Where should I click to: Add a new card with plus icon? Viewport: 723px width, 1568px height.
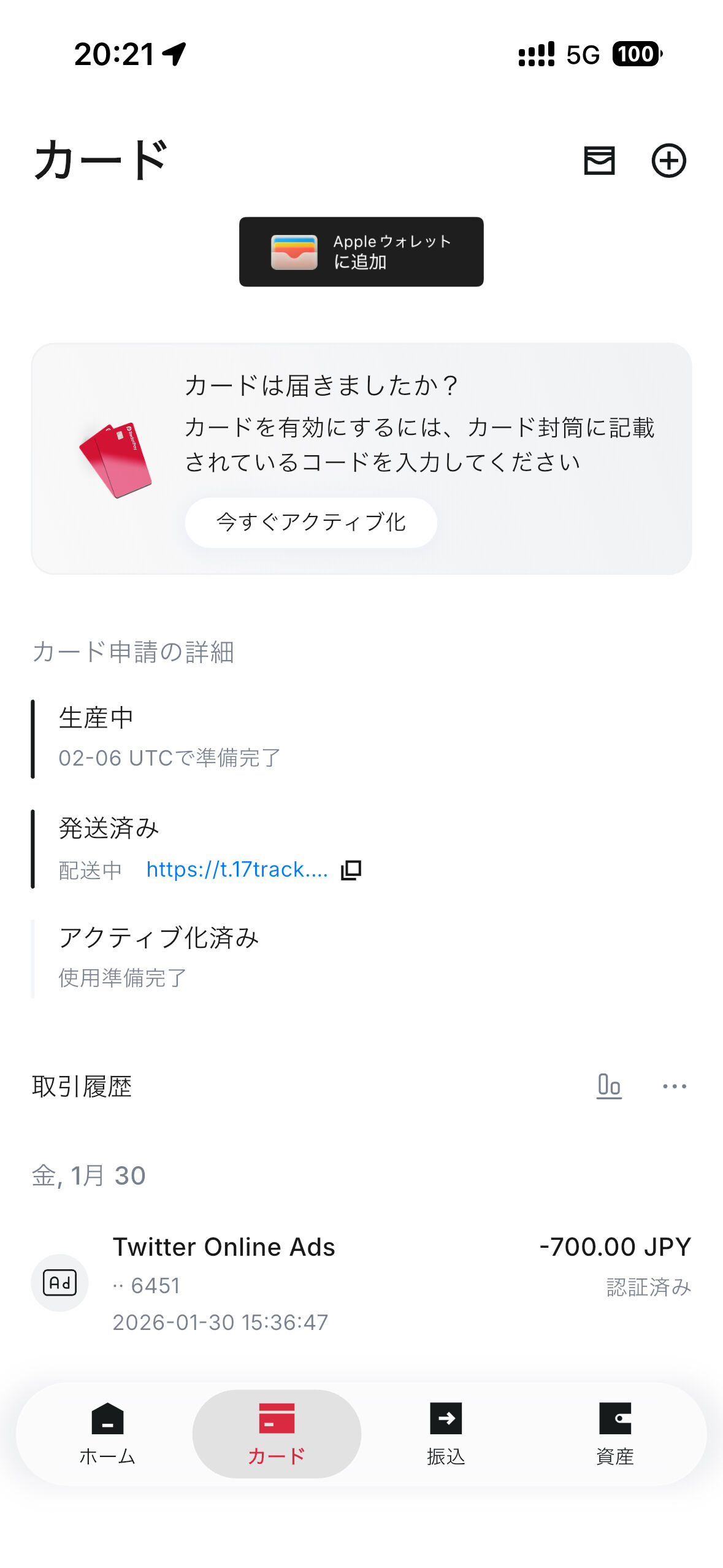[x=668, y=161]
